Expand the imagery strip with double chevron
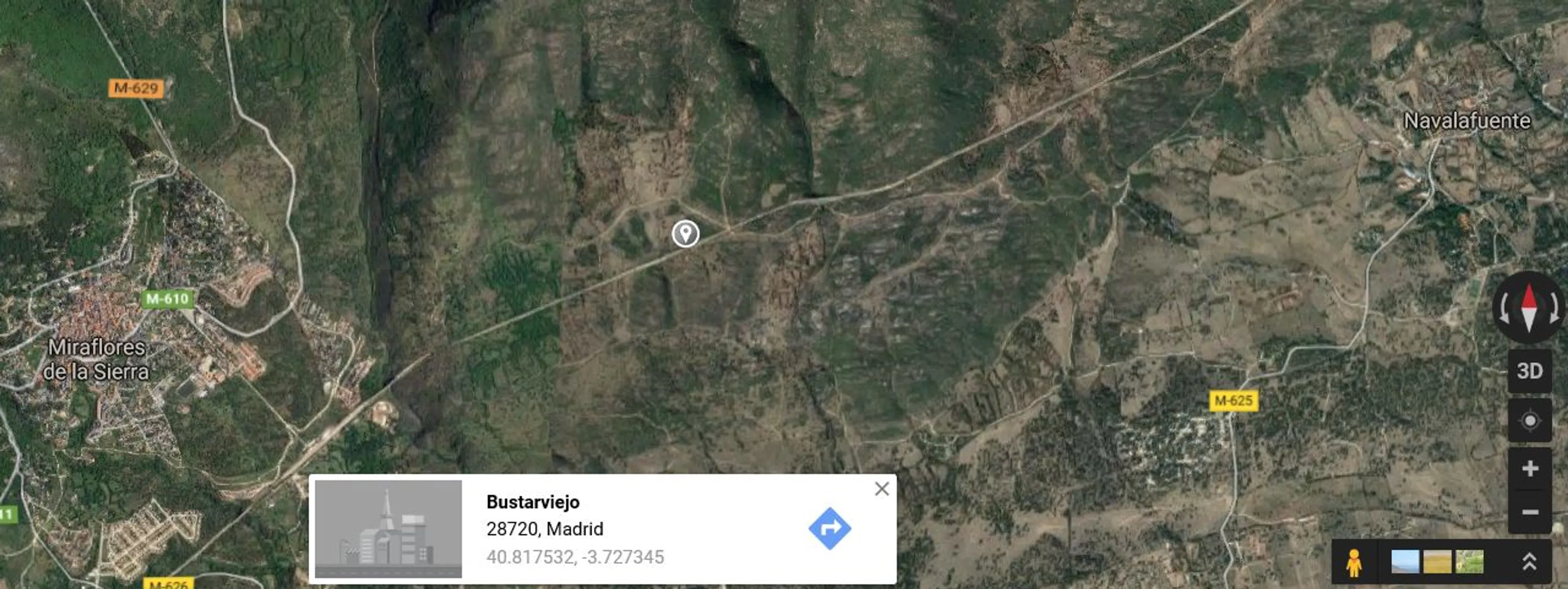Viewport: 1568px width, 589px height. (1529, 562)
